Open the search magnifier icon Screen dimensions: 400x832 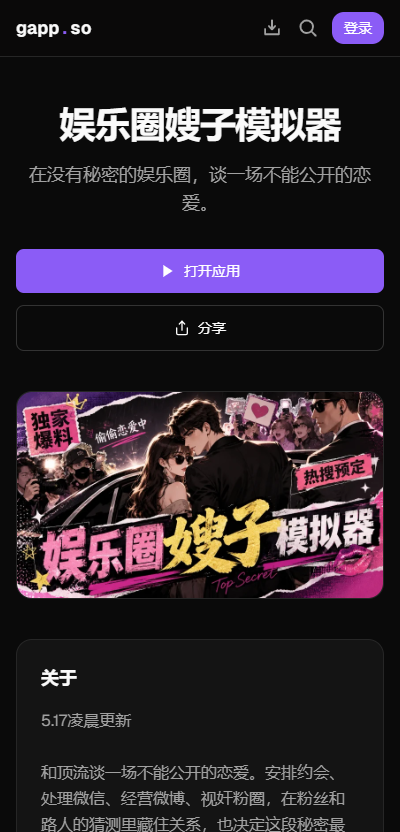(308, 28)
